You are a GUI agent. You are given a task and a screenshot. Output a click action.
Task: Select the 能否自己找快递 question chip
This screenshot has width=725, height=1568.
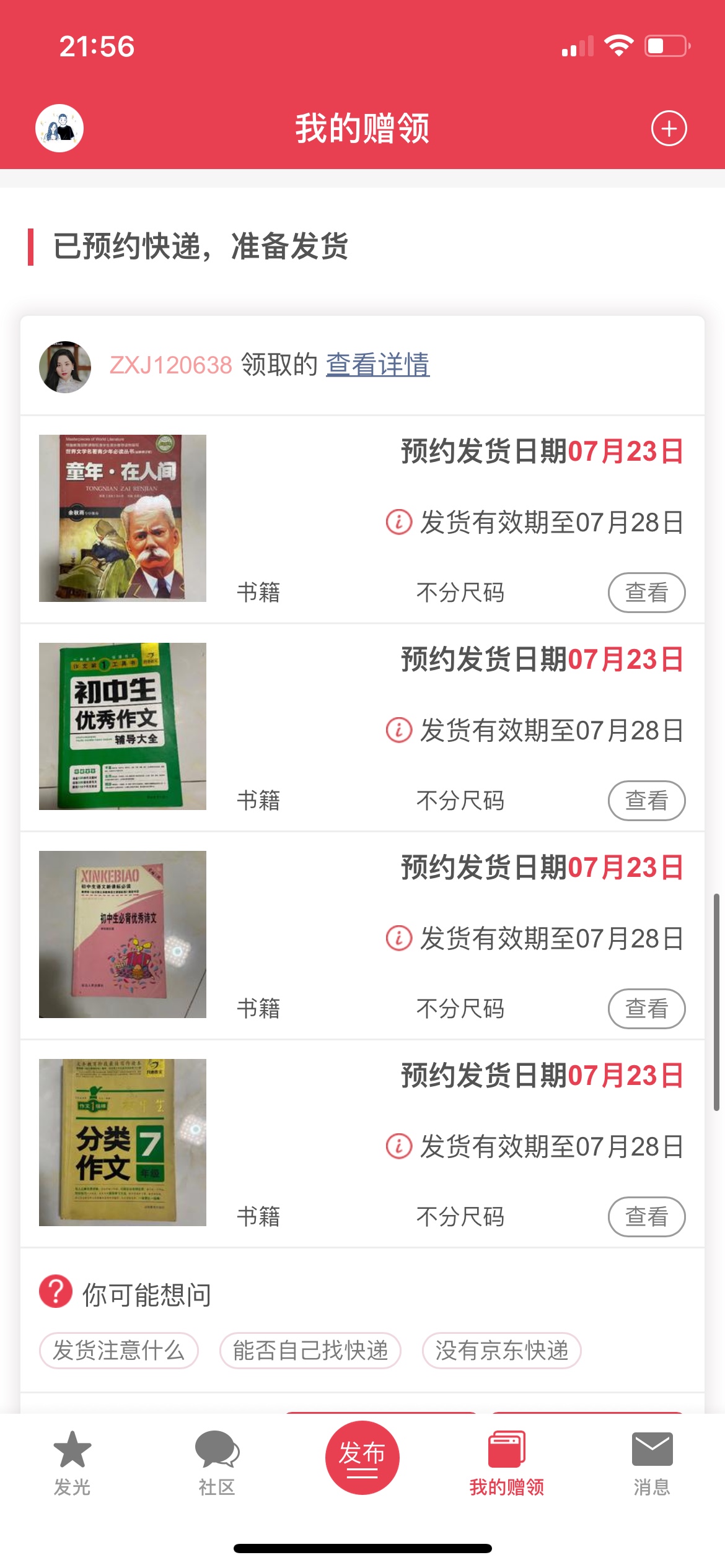pos(310,1351)
